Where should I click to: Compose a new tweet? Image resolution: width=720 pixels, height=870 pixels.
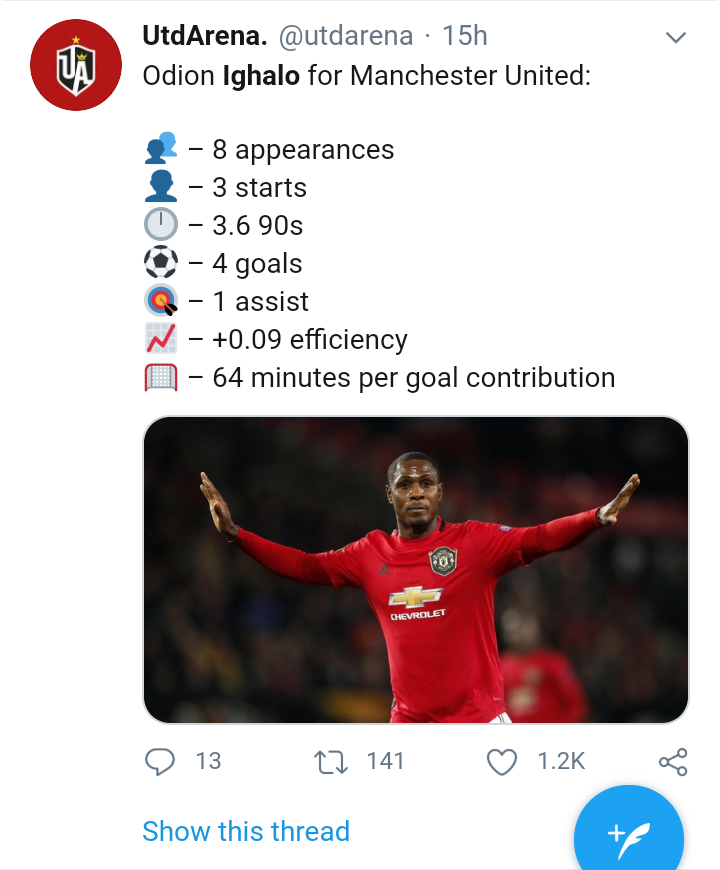point(628,832)
